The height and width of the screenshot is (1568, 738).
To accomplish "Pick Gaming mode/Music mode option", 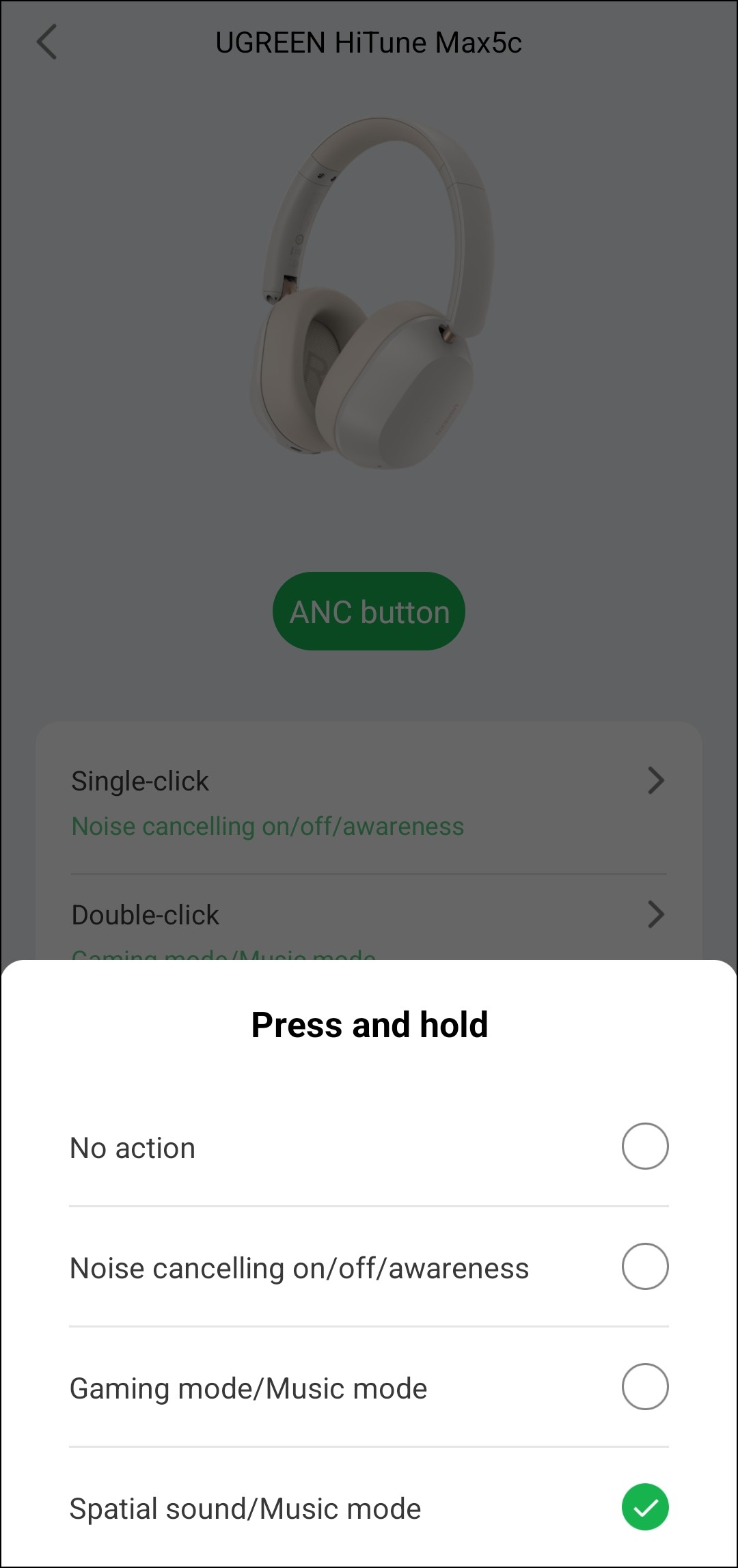I will [644, 1387].
